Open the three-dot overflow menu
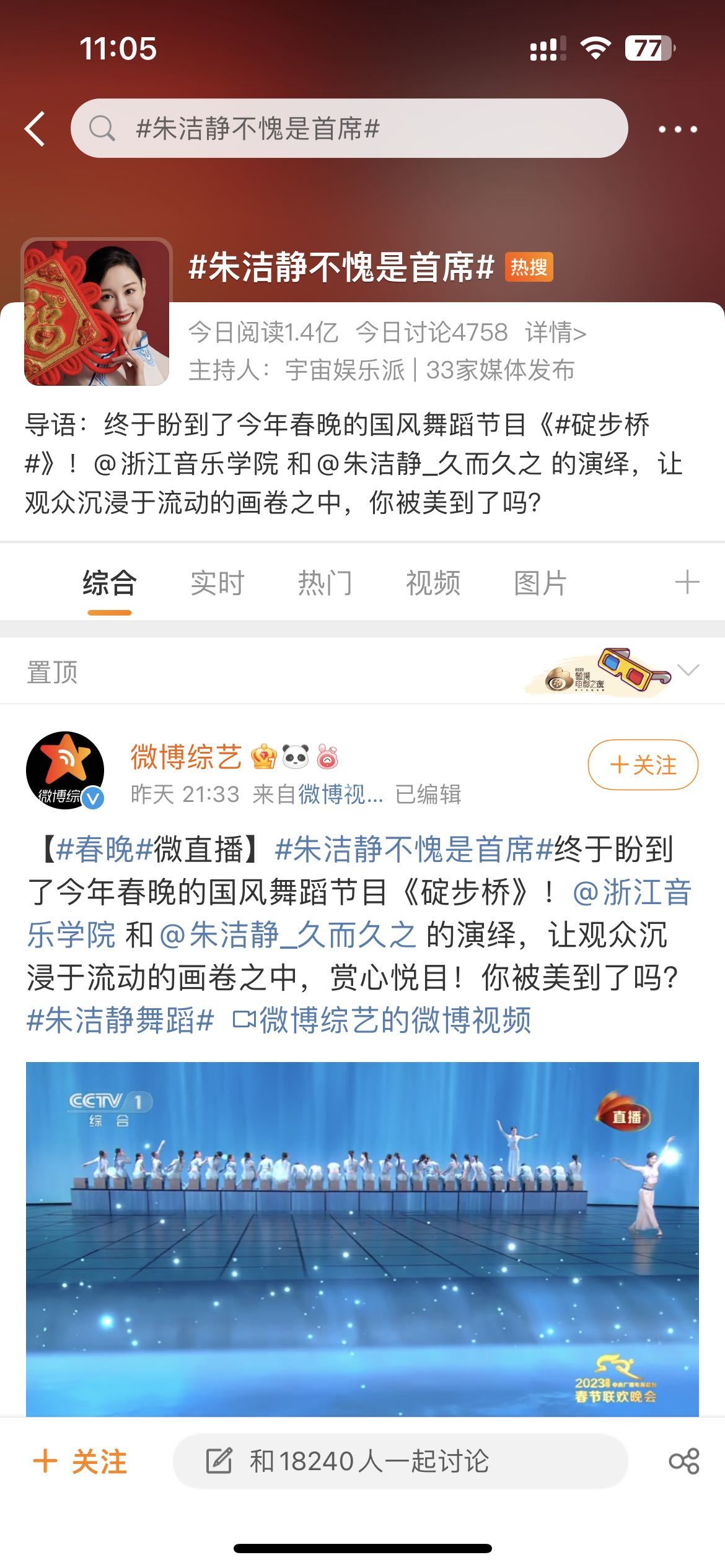Screen dimensions: 725x1568 [x=677, y=129]
